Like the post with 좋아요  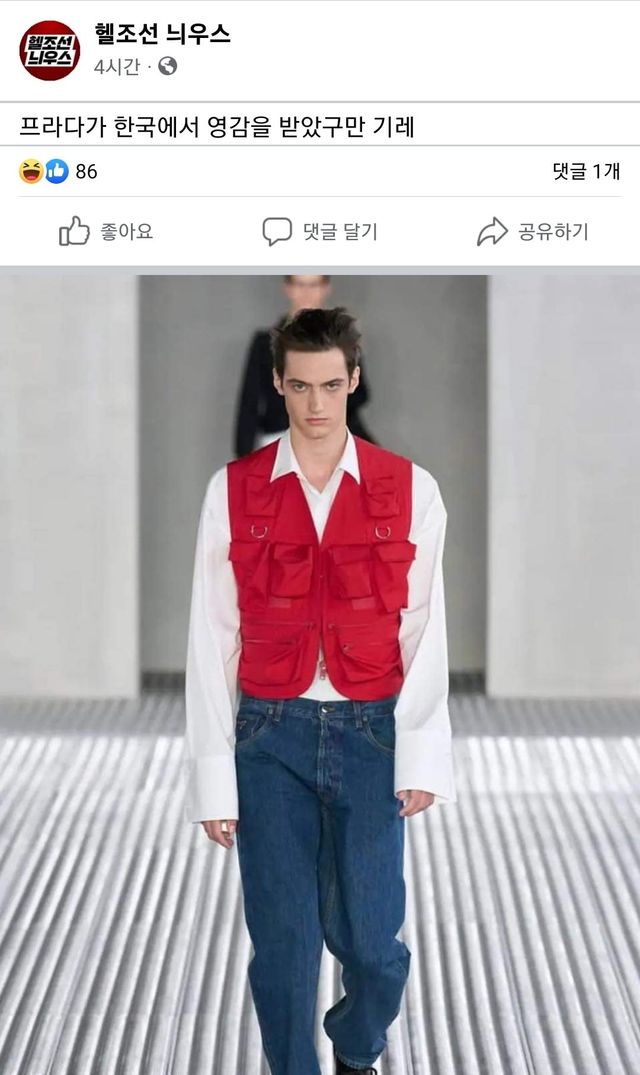click(106, 232)
